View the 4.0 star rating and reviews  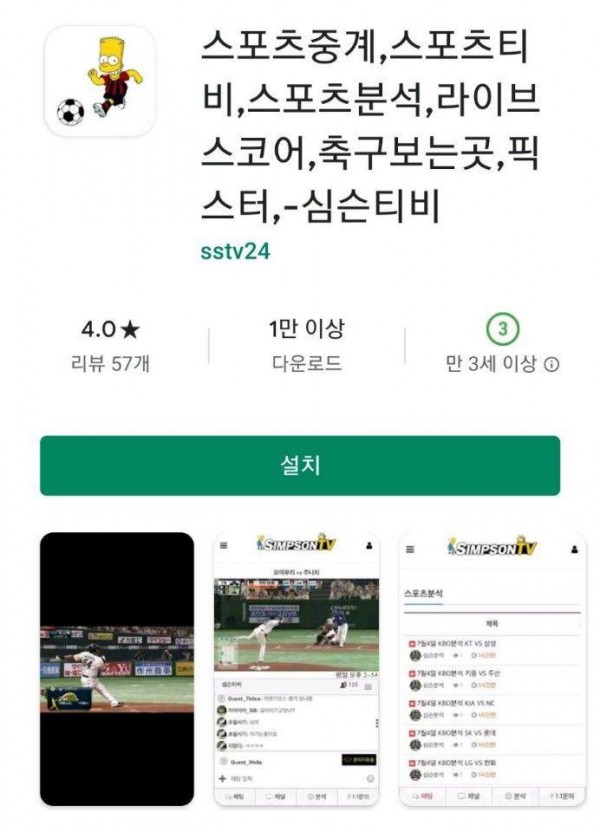pyautogui.click(x=114, y=345)
